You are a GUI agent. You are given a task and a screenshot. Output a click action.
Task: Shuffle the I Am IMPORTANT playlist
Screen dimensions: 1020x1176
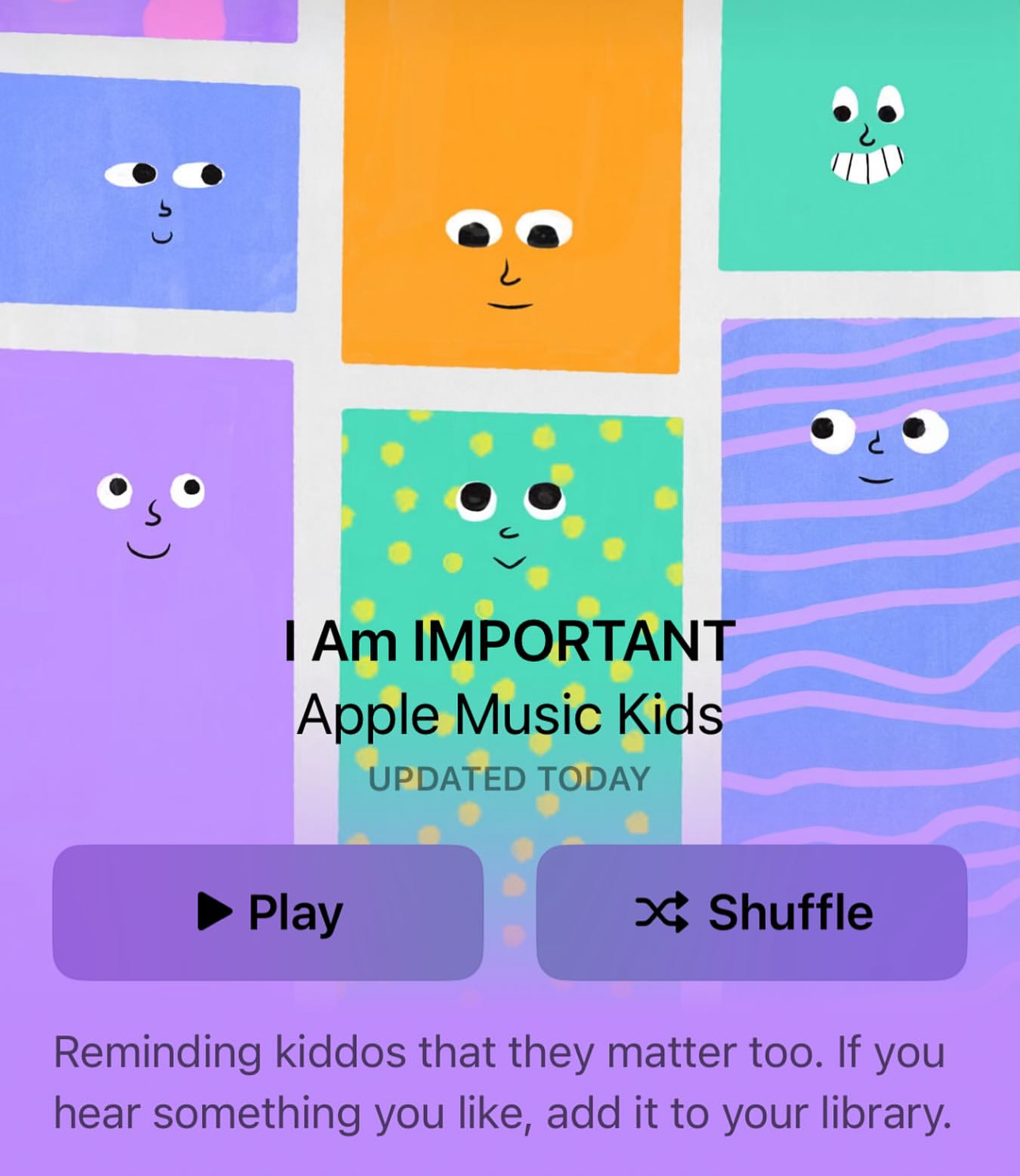[751, 912]
